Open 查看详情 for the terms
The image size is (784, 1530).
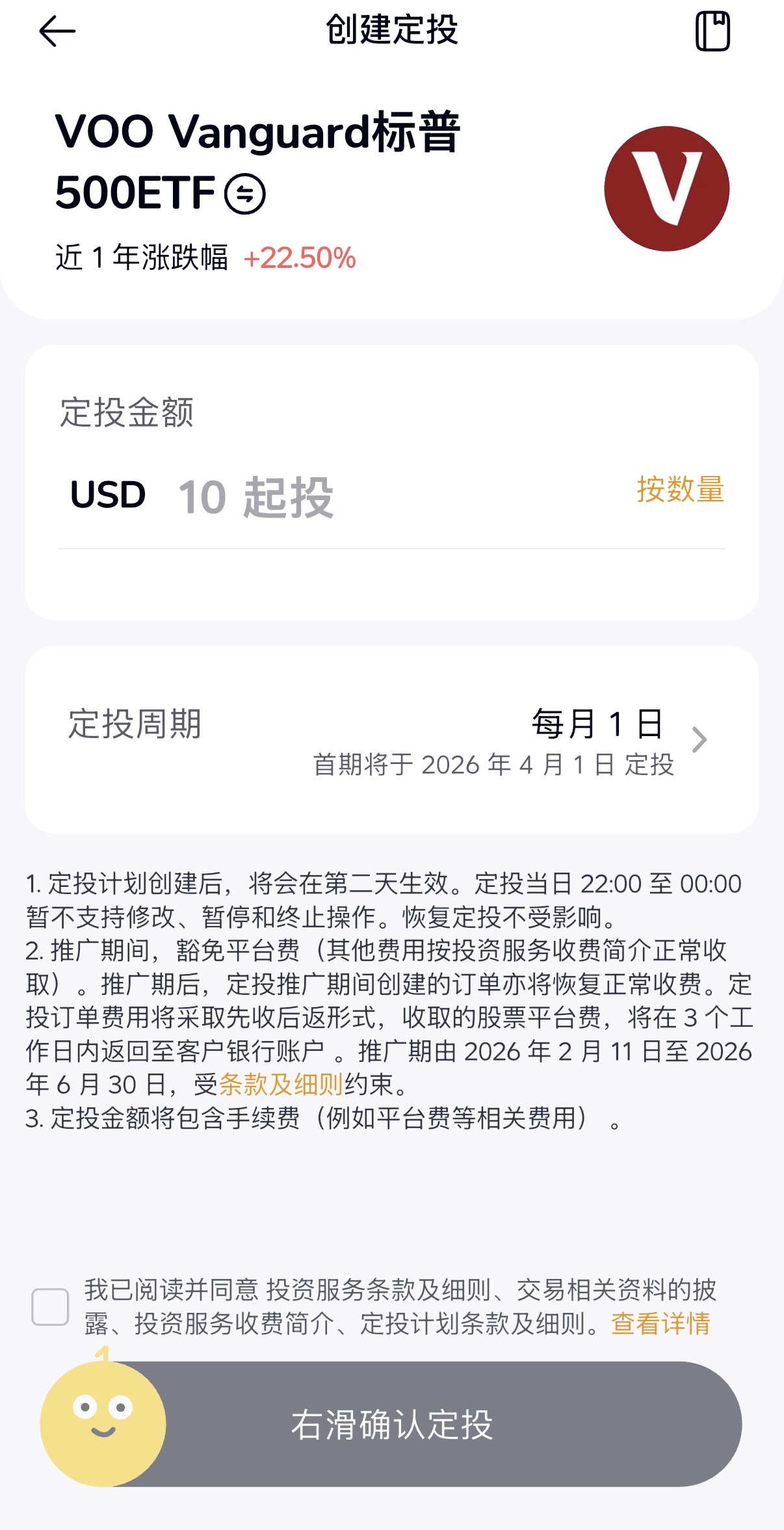point(660,1324)
